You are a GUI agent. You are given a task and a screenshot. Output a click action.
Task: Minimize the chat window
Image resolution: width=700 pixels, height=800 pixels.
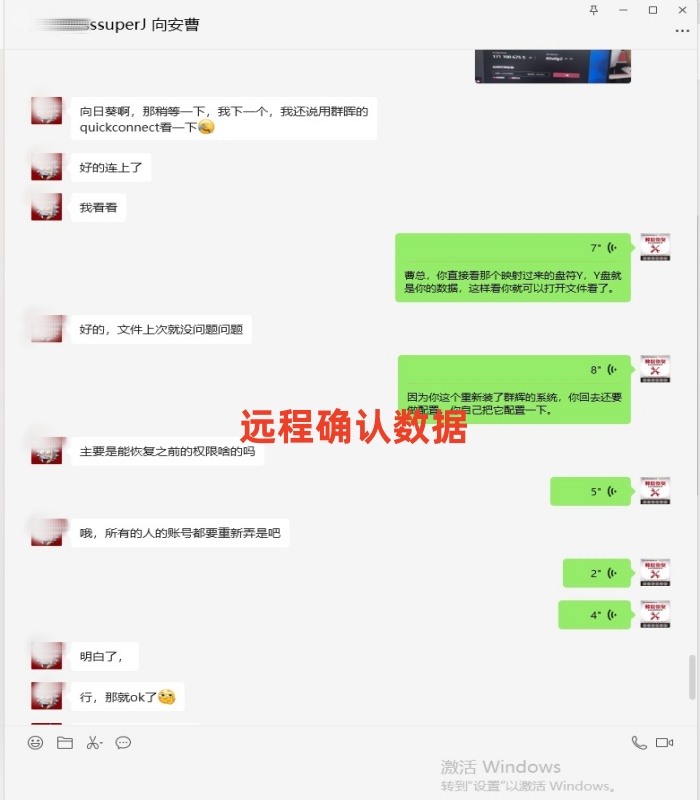pyautogui.click(x=623, y=10)
